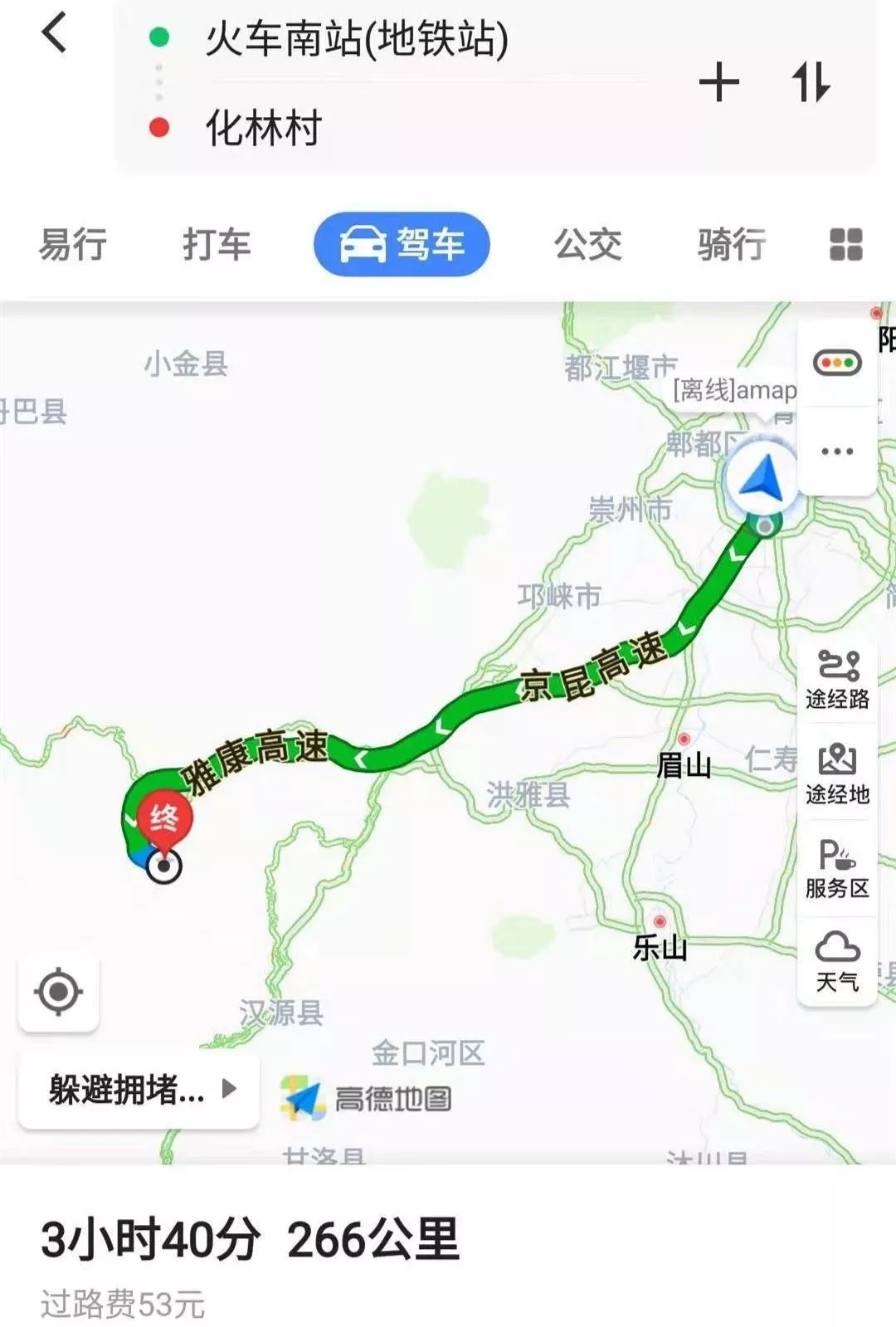Recenter the map on my location
The image size is (896, 1327).
pyautogui.click(x=59, y=992)
